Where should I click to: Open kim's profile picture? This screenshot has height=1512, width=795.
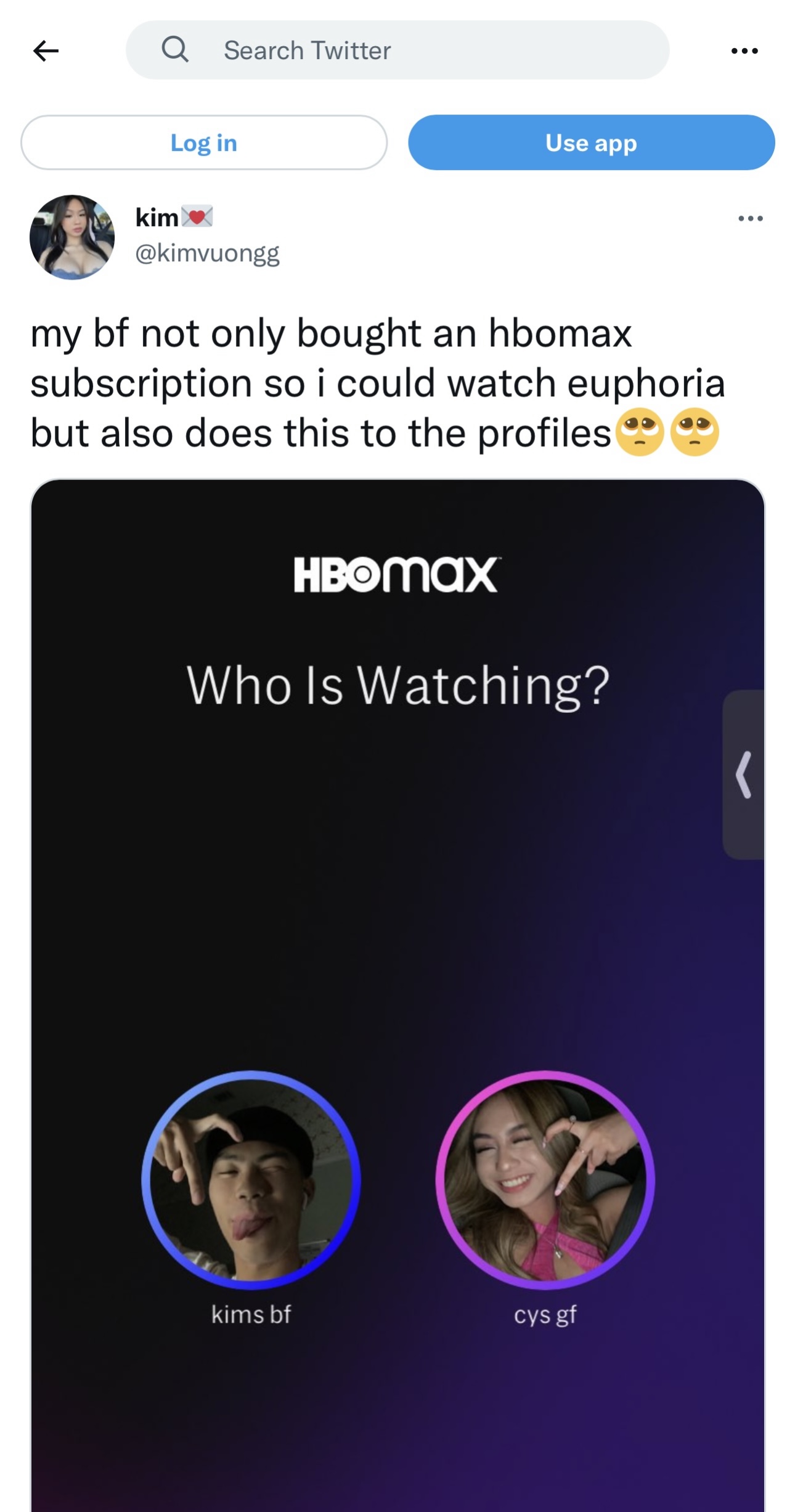tap(72, 237)
